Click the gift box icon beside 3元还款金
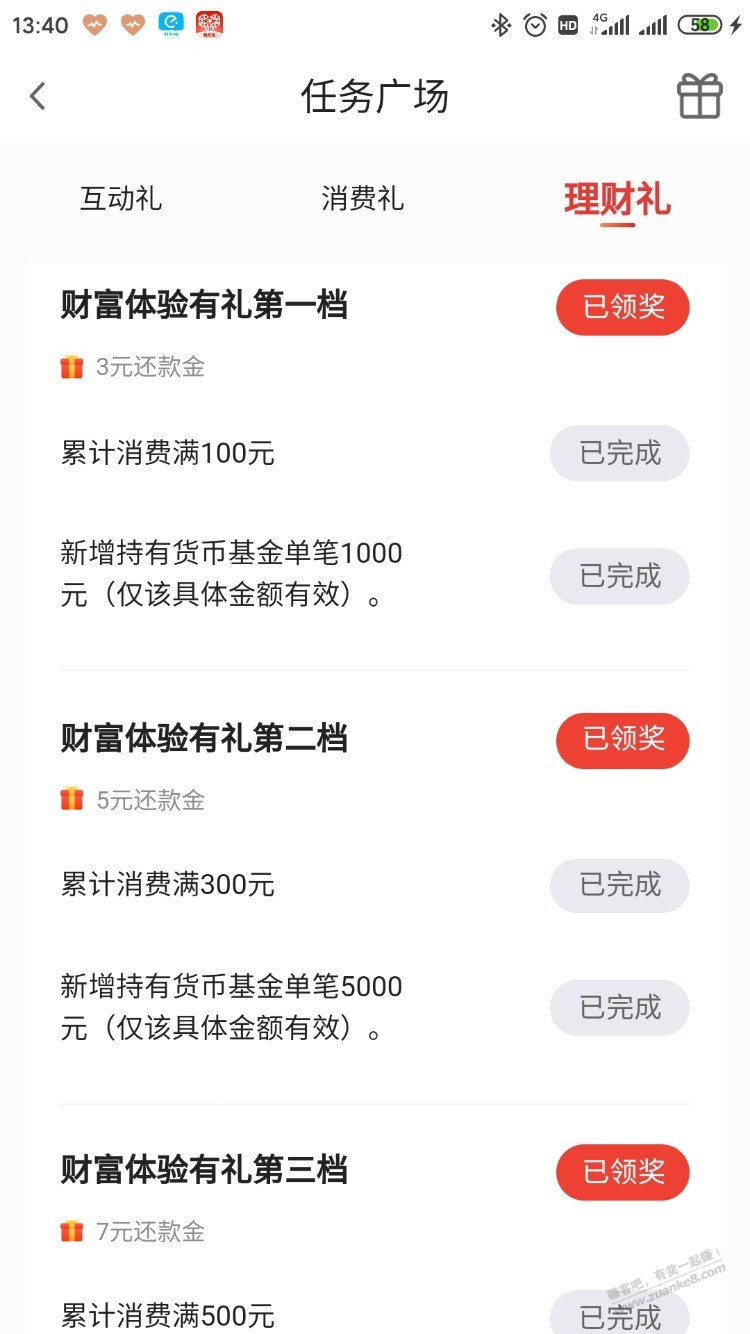The image size is (750, 1334). [x=70, y=367]
